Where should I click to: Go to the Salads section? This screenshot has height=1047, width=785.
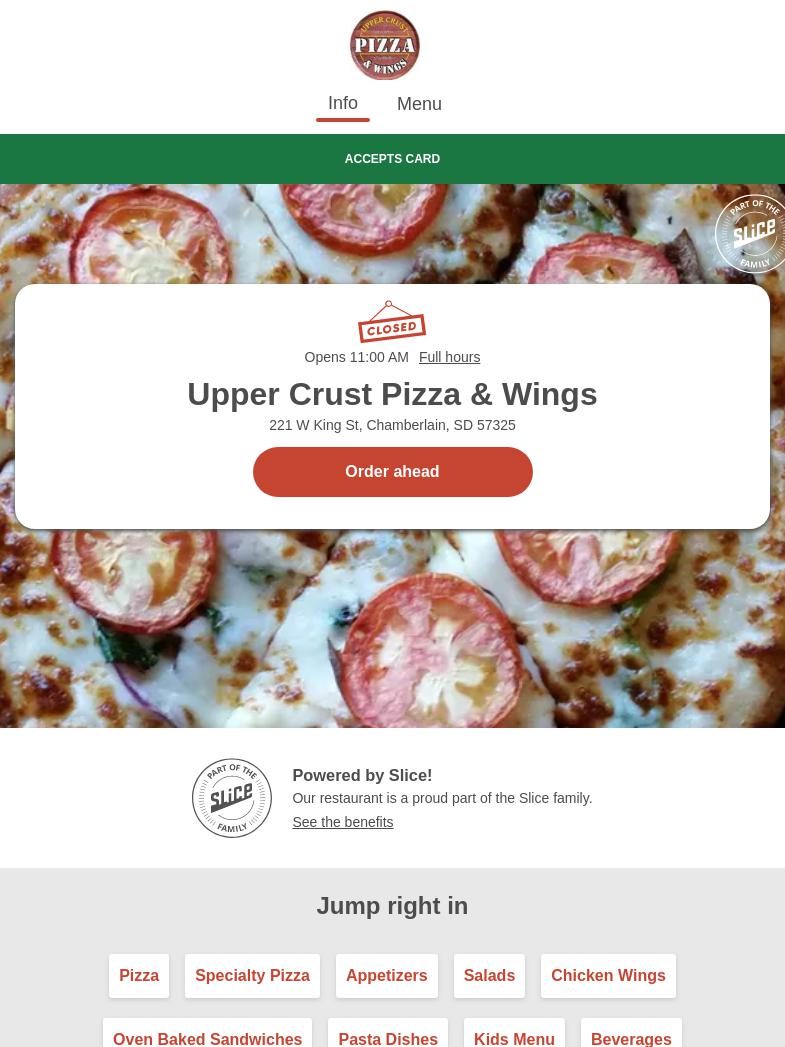pyautogui.click(x=489, y=976)
